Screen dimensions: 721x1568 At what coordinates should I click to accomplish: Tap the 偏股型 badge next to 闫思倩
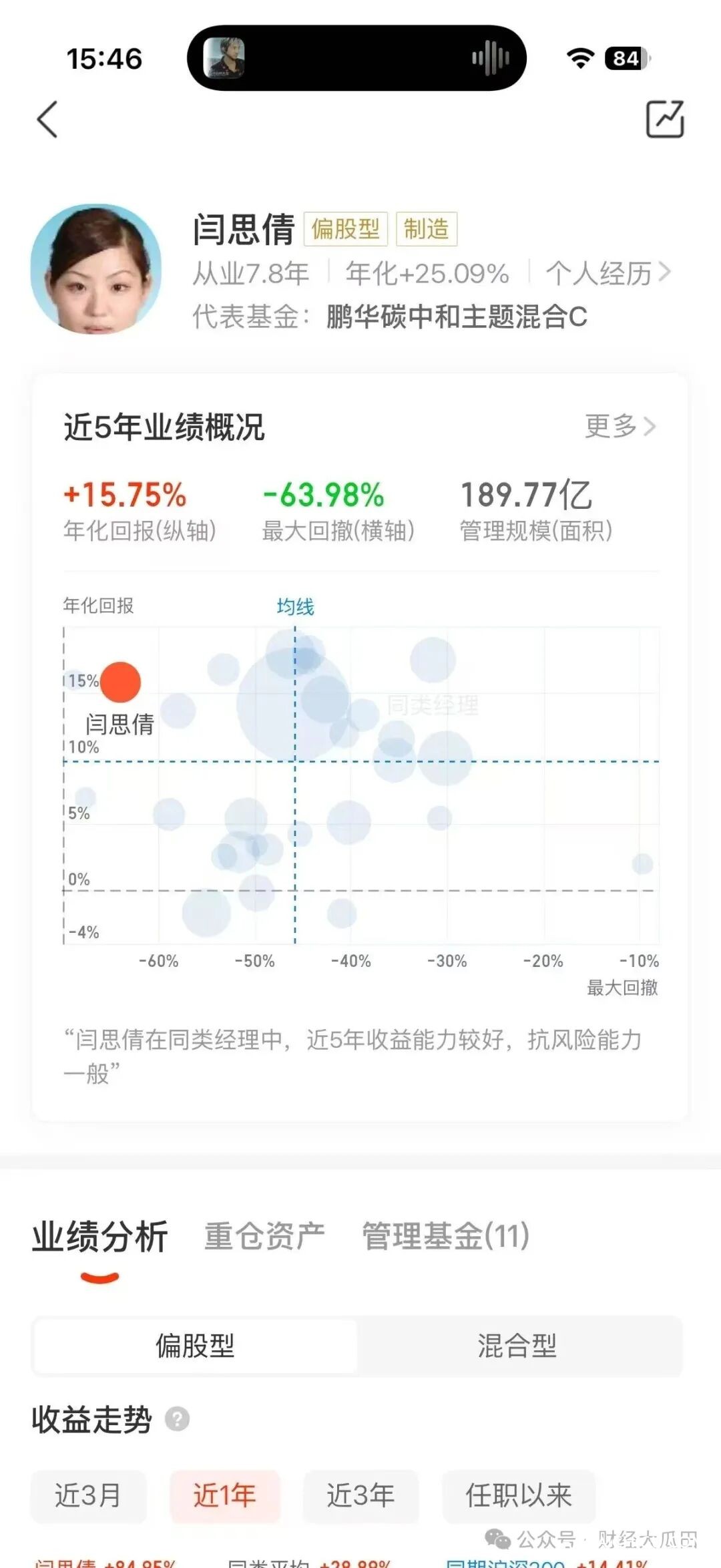(x=346, y=230)
